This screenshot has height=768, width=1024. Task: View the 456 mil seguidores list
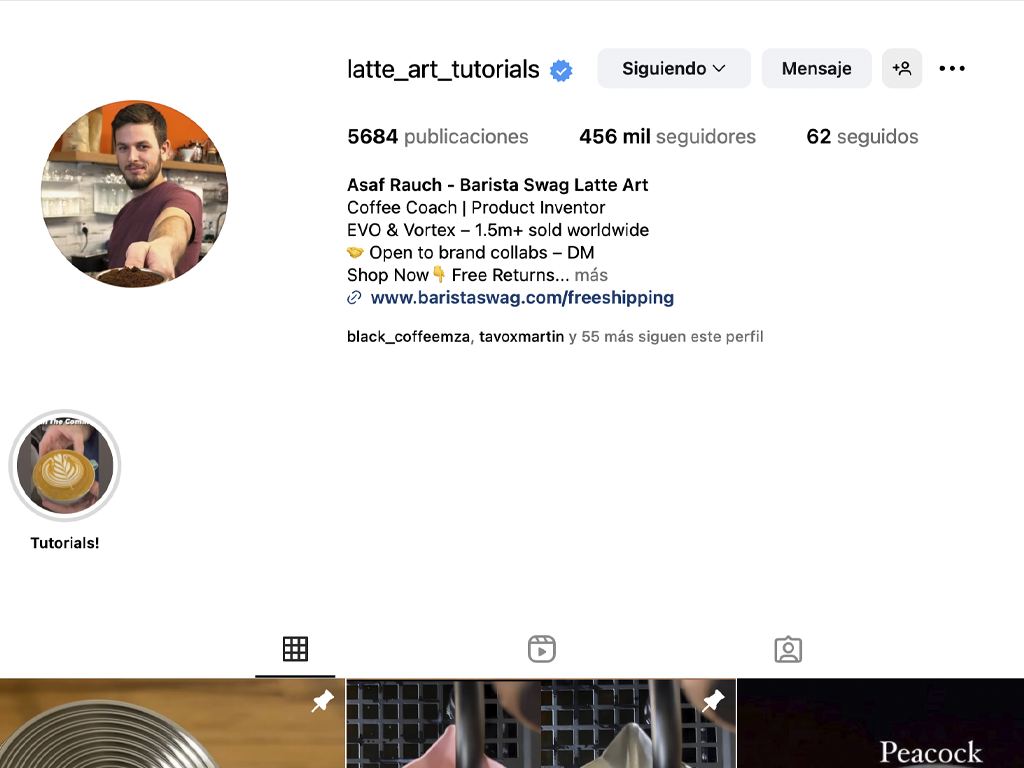[667, 136]
